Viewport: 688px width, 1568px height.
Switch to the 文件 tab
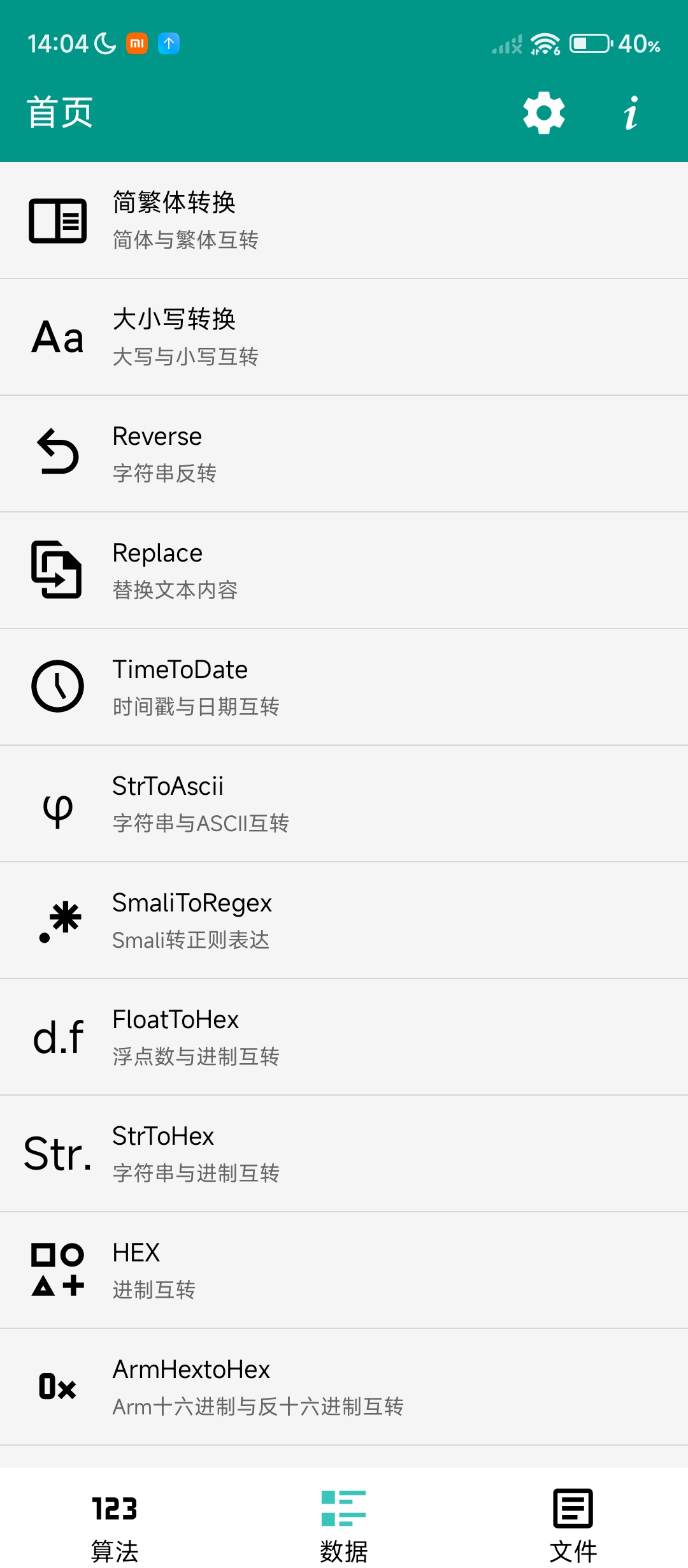click(573, 1526)
